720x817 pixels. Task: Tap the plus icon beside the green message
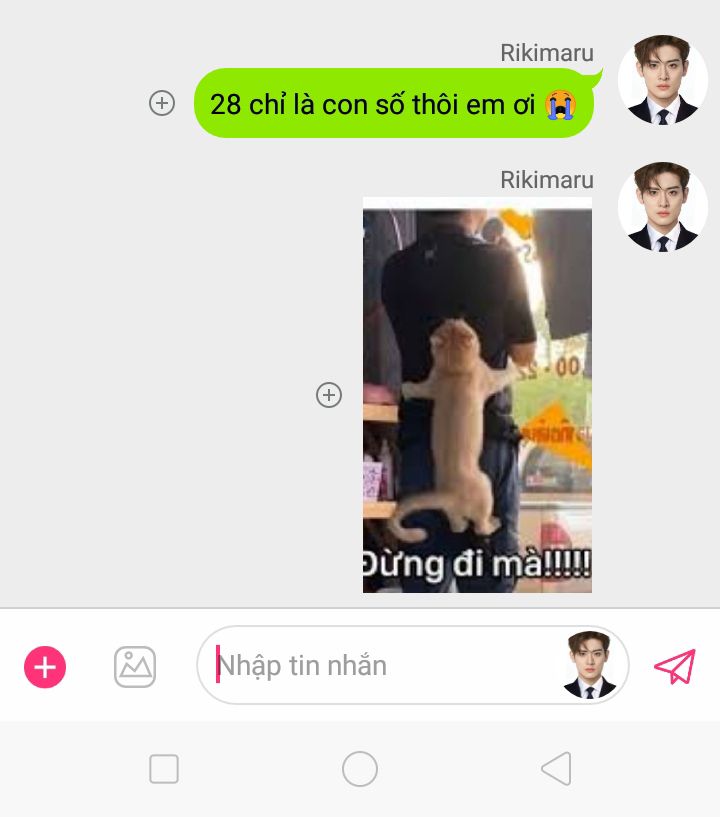(162, 103)
